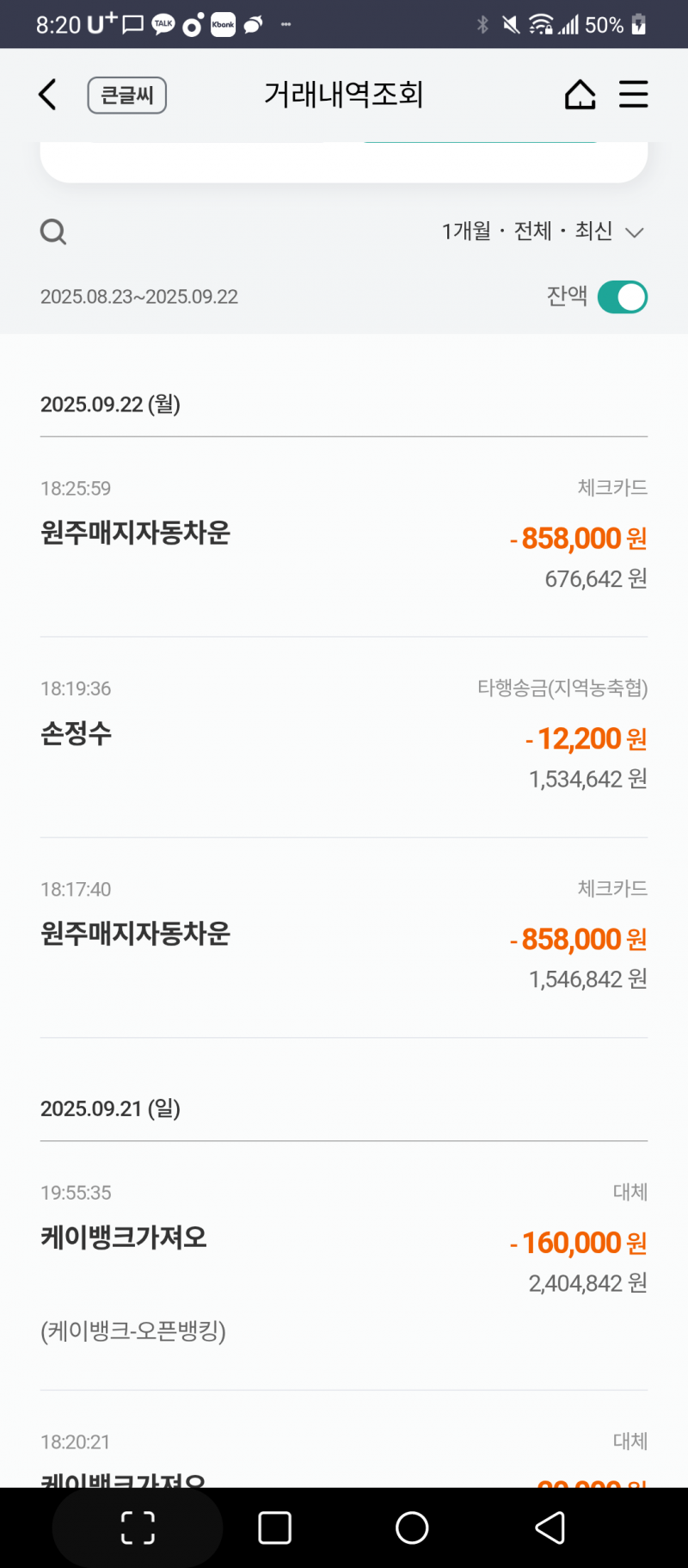Viewport: 688px width, 1568px height.
Task: Tap the Kbank notification icon
Action: pos(224,24)
